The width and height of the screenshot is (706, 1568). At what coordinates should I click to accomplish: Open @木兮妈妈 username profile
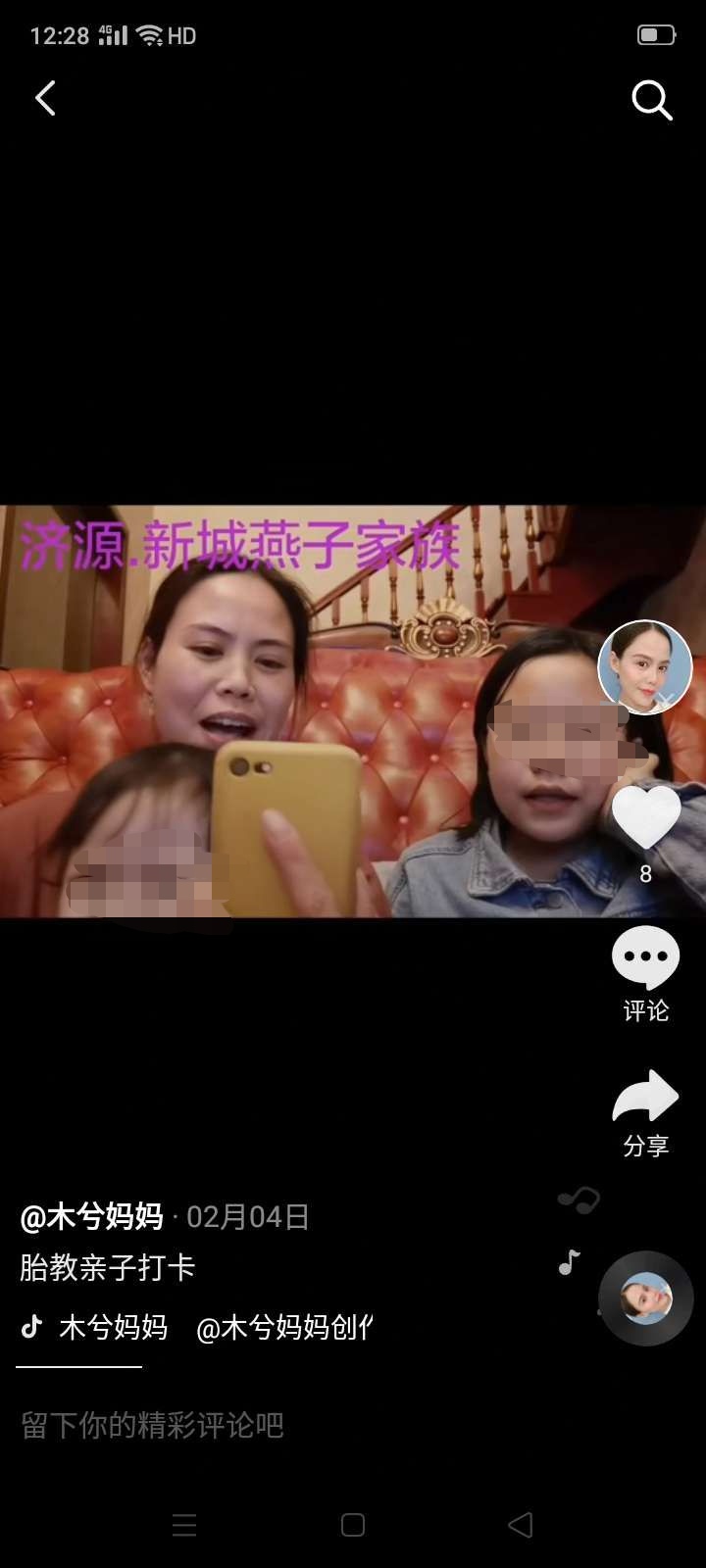[92, 1217]
